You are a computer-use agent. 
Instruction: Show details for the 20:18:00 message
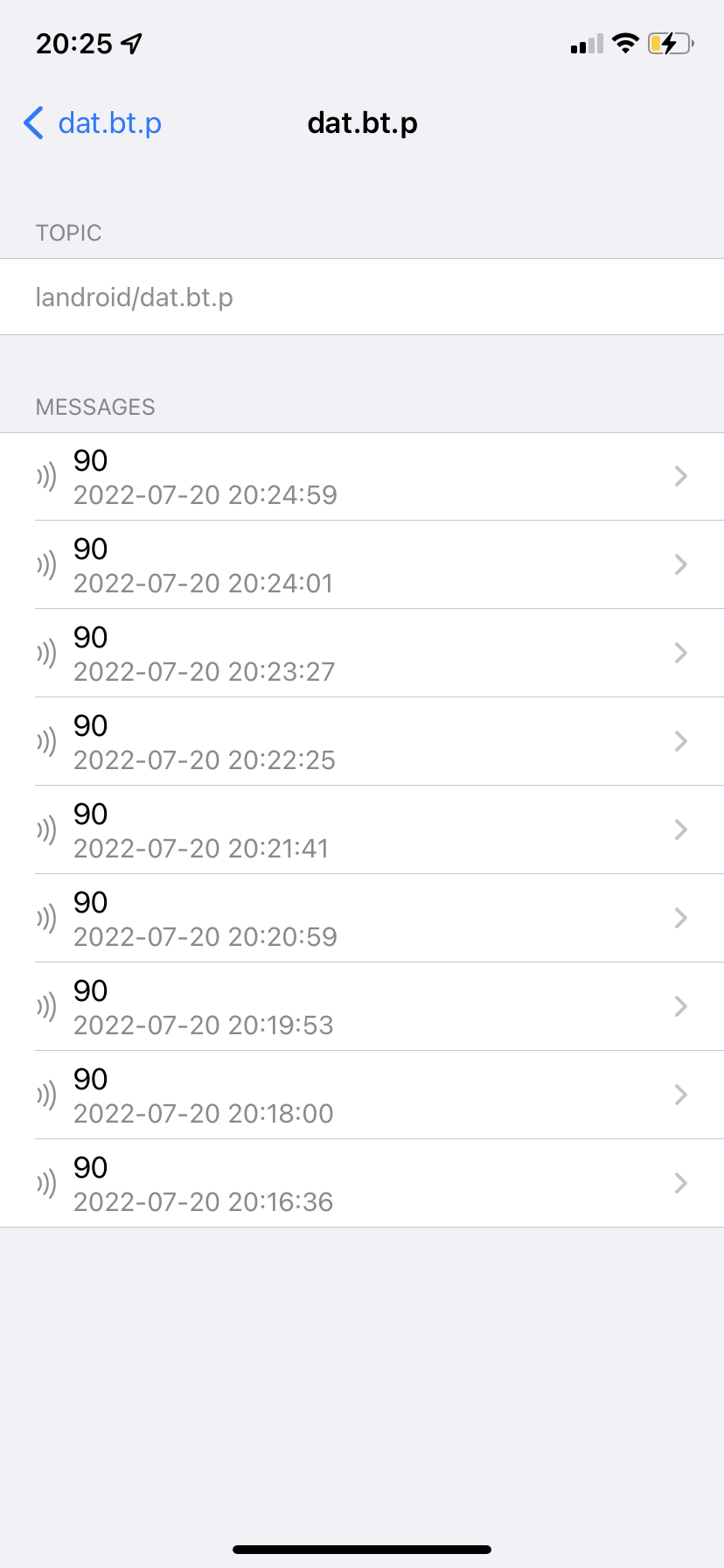pyautogui.click(x=362, y=1095)
